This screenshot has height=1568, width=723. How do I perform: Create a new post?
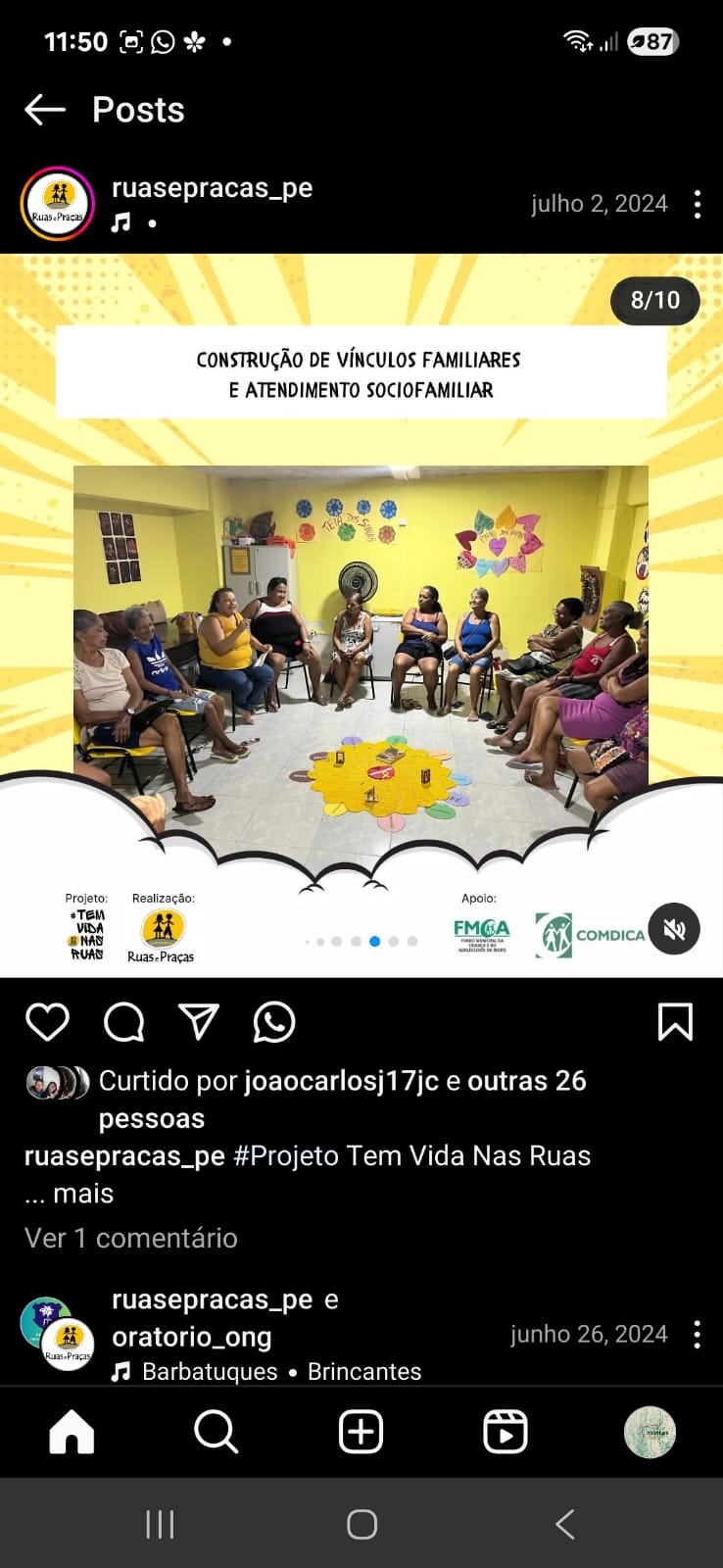pos(361,1432)
